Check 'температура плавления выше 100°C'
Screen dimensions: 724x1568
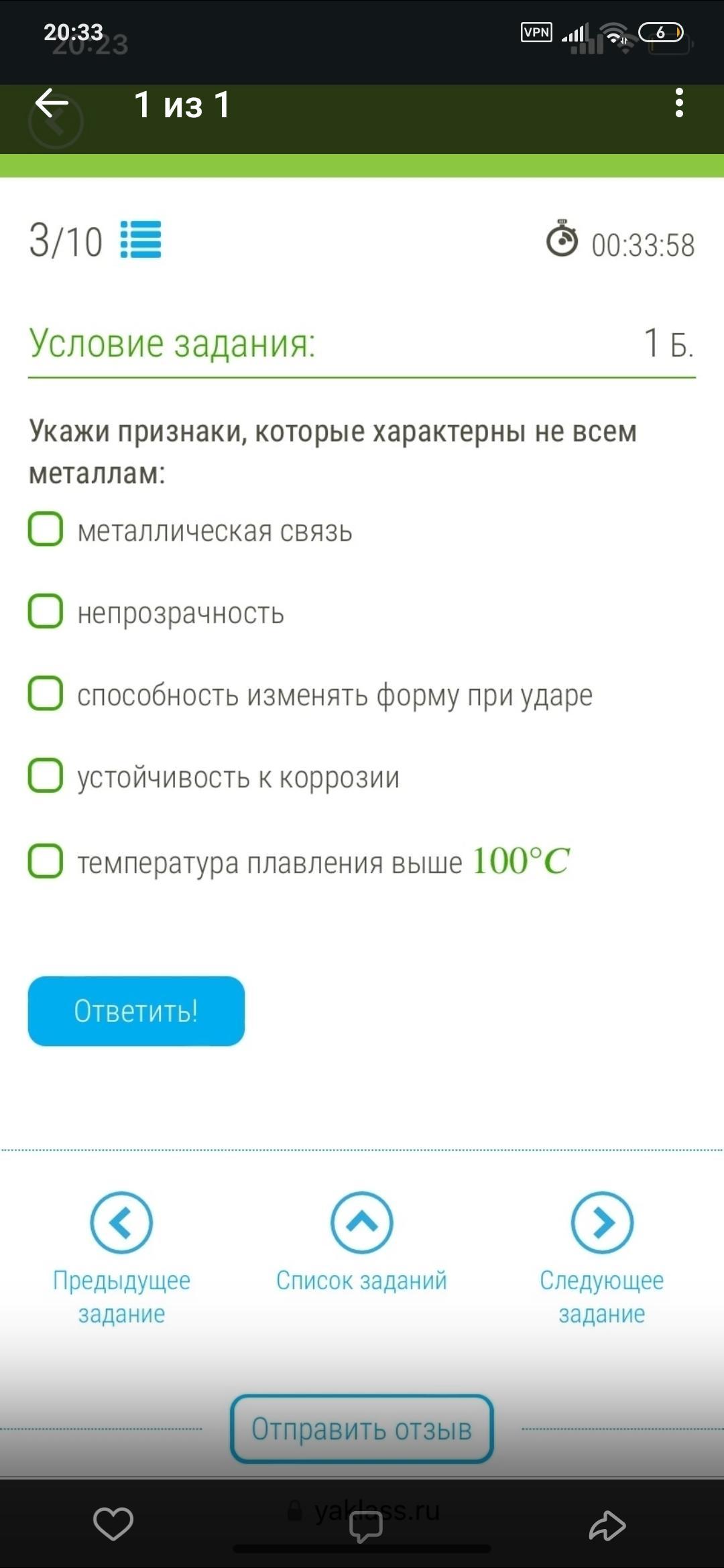[46, 860]
